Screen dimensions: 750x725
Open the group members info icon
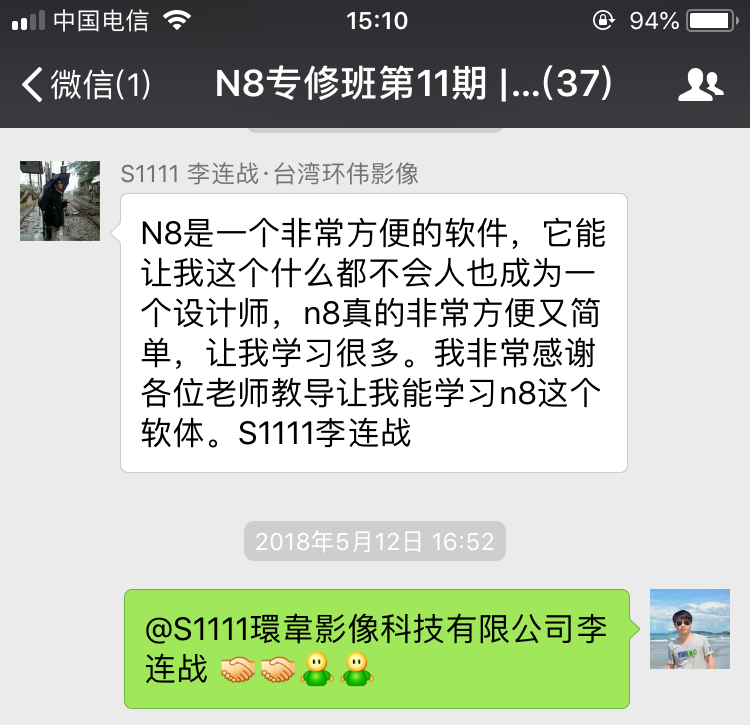(701, 85)
